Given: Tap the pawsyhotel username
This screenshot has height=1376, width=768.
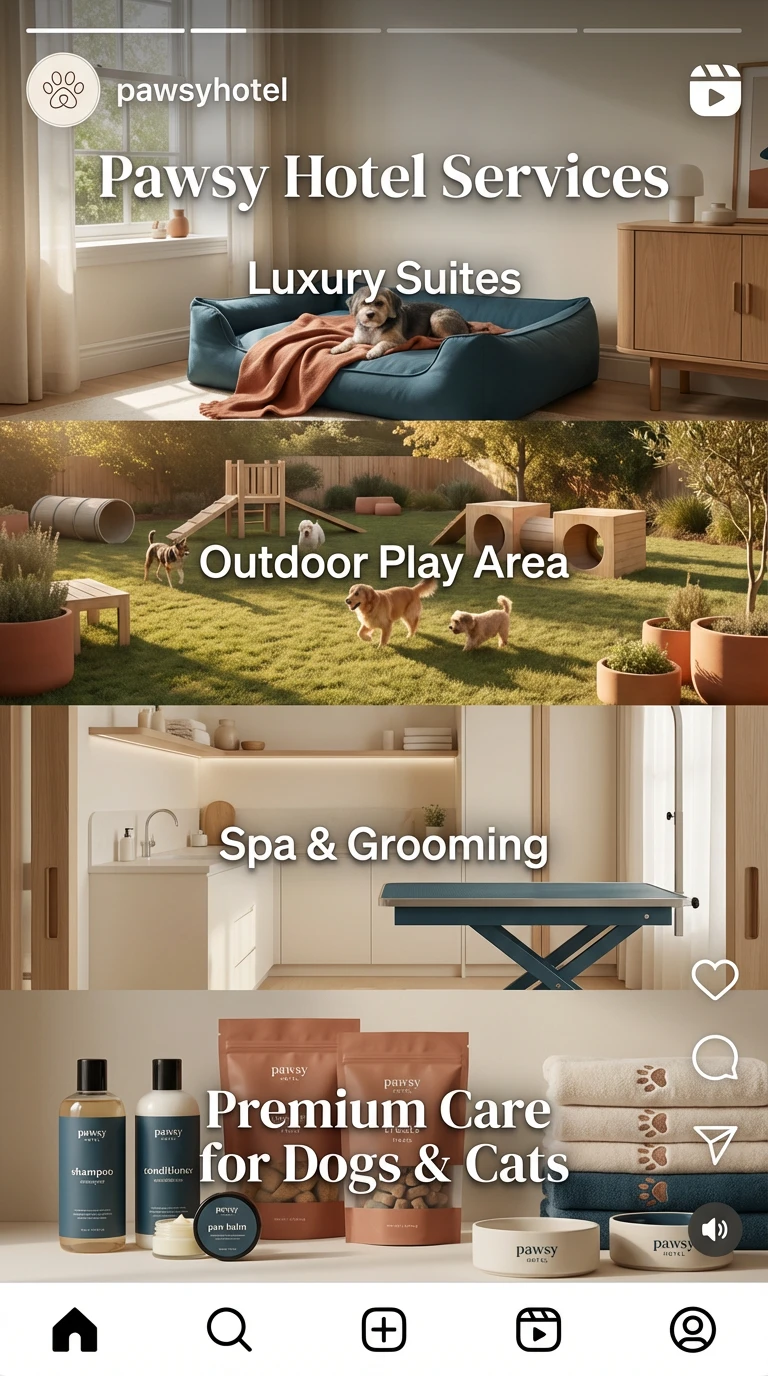Looking at the screenshot, I should pyautogui.click(x=202, y=91).
